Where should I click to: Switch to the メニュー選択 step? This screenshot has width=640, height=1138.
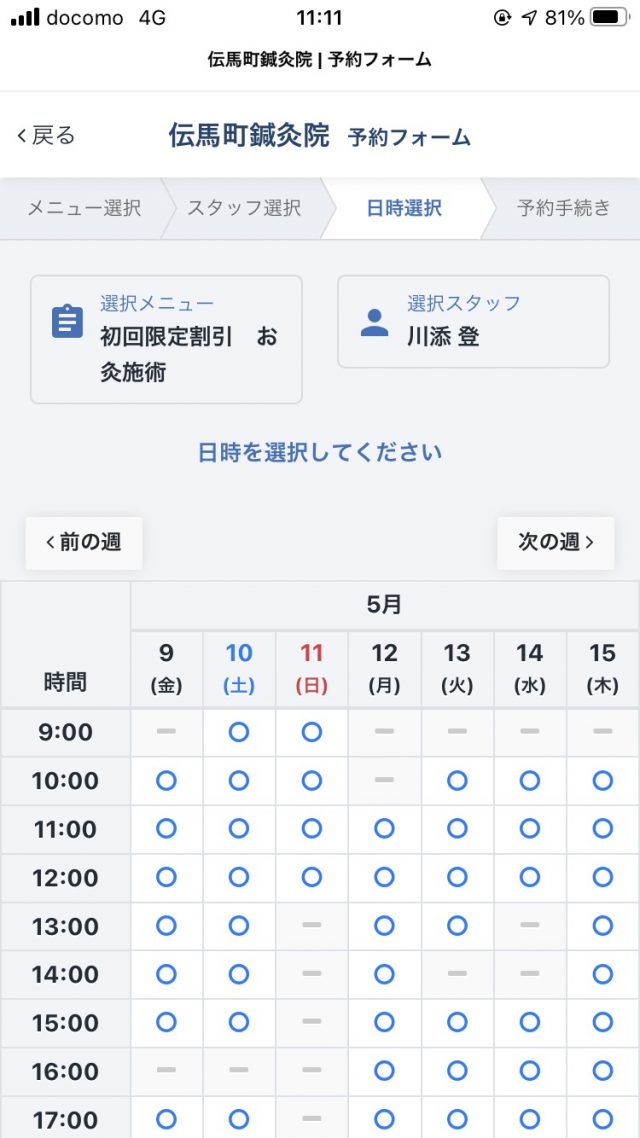(84, 208)
